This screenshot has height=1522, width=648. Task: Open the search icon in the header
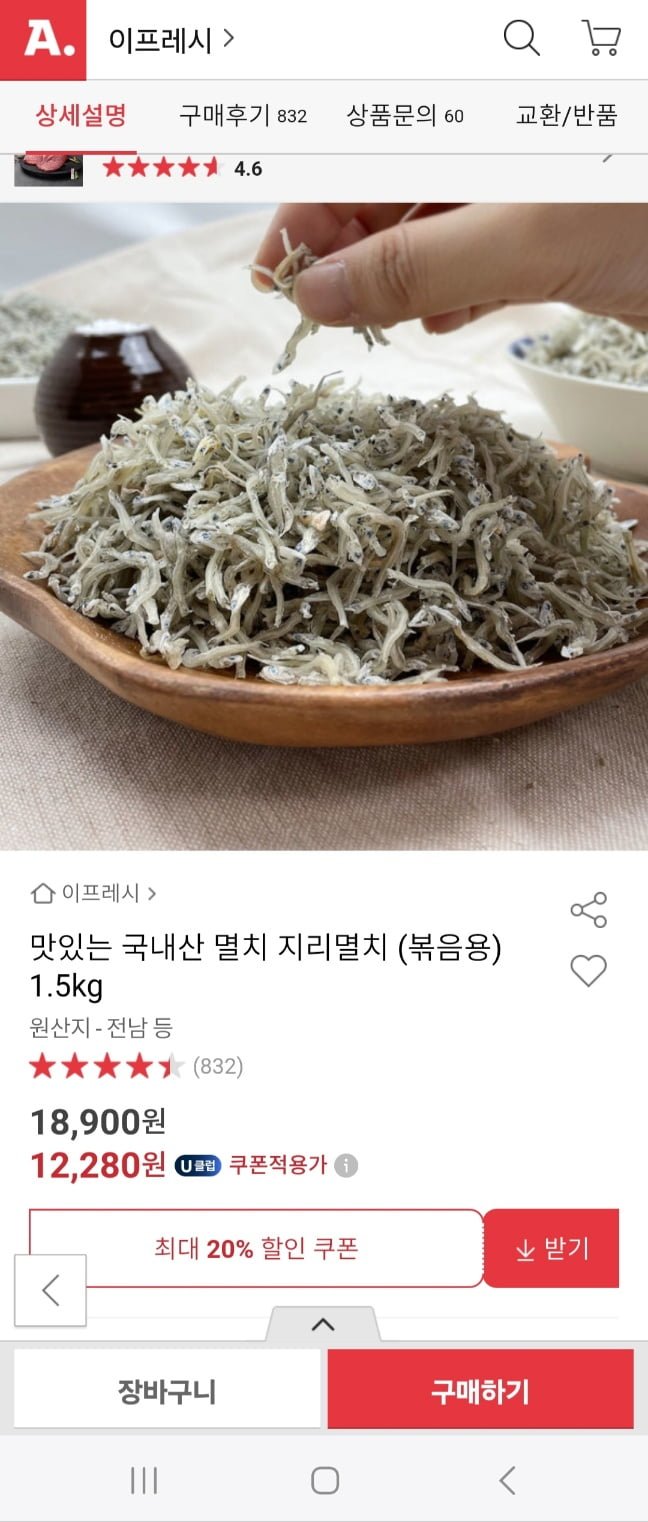point(521,39)
